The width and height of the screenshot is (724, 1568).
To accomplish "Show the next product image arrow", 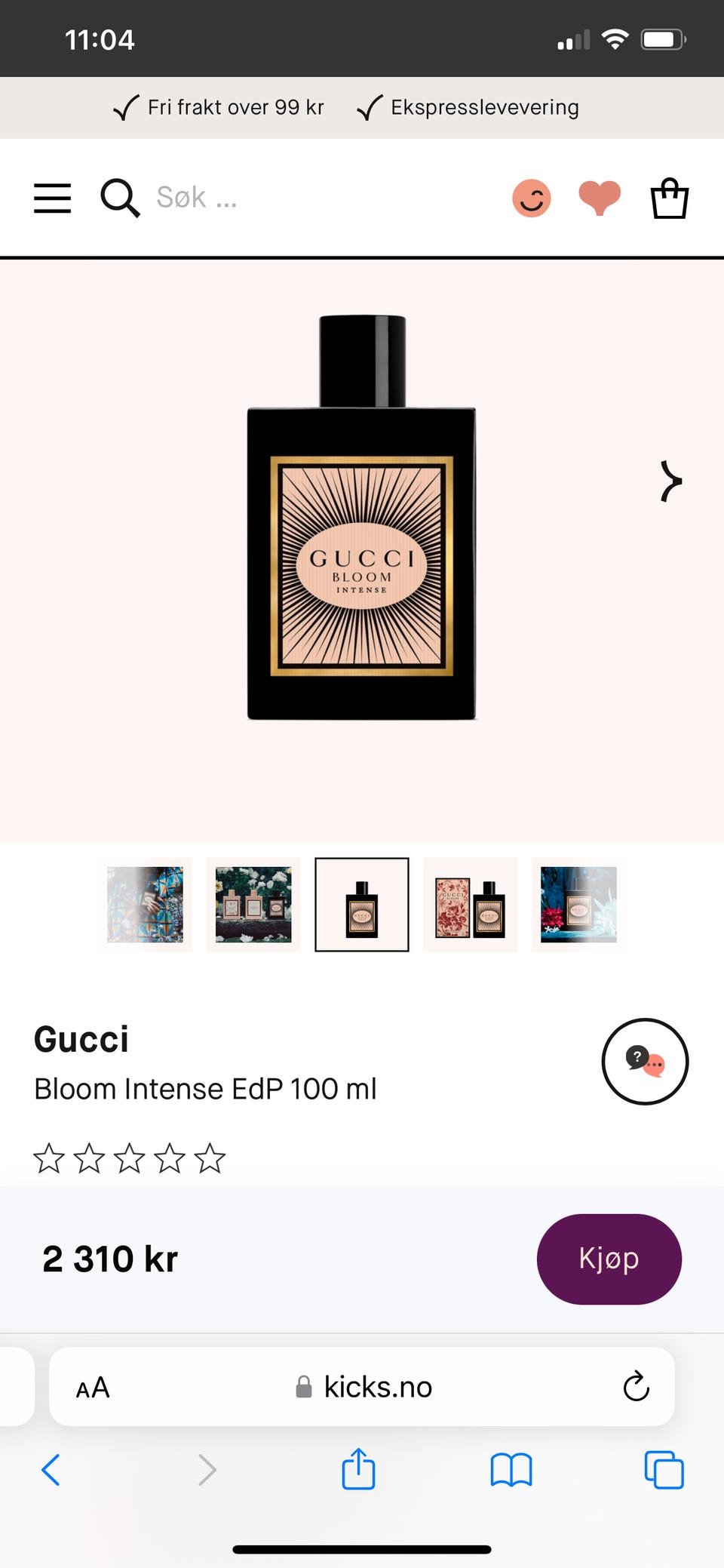I will (670, 481).
